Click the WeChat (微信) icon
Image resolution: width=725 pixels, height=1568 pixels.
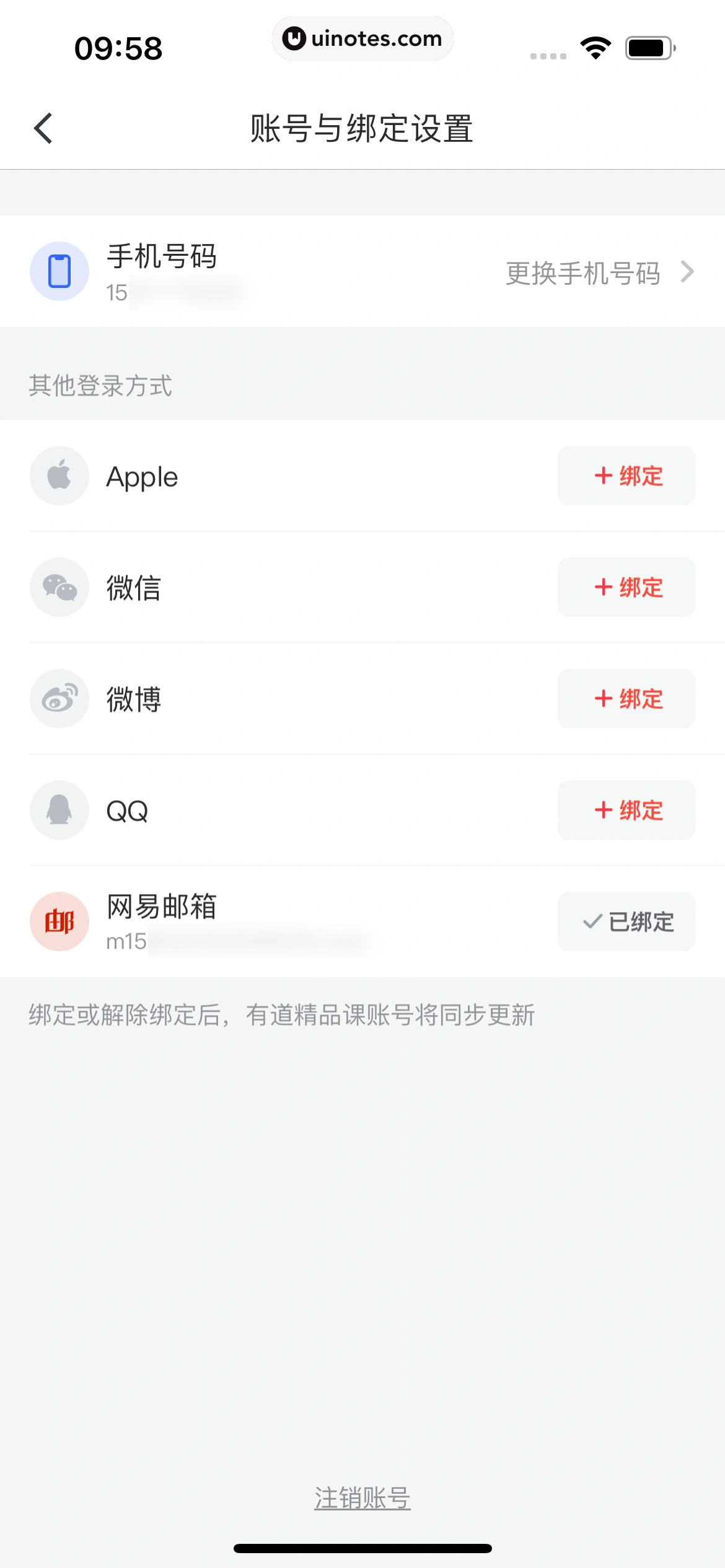coord(59,587)
